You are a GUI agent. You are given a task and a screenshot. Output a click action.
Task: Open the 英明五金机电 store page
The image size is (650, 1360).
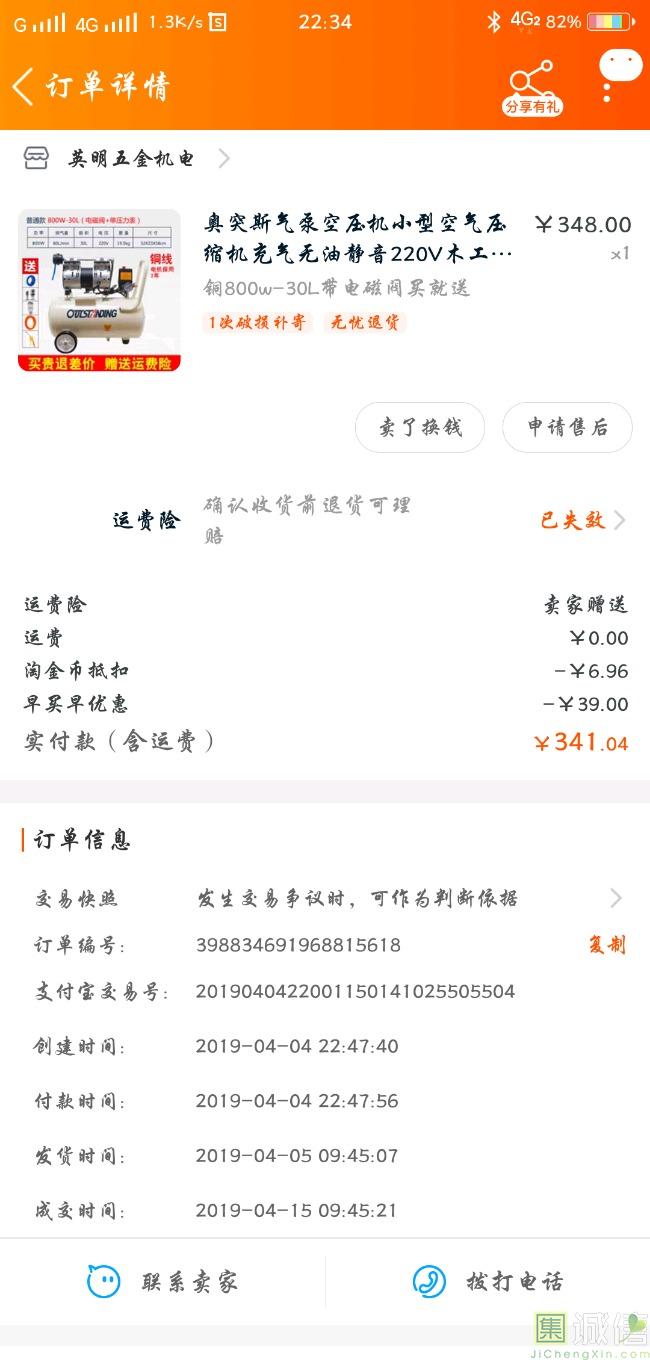coord(127,158)
